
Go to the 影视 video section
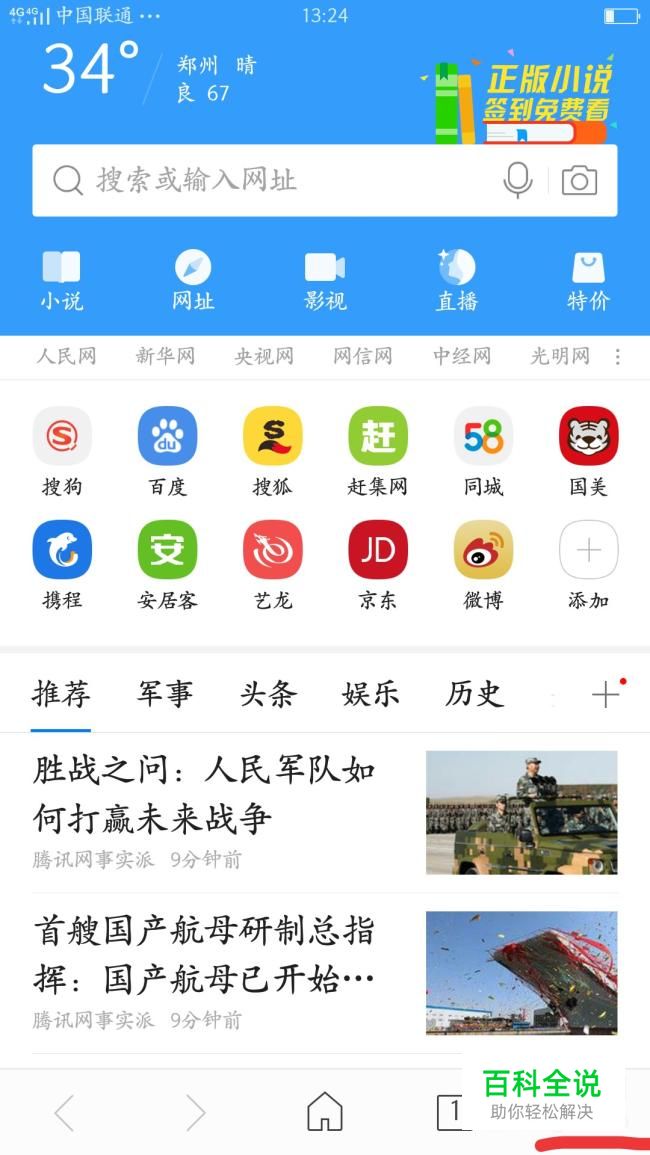325,281
